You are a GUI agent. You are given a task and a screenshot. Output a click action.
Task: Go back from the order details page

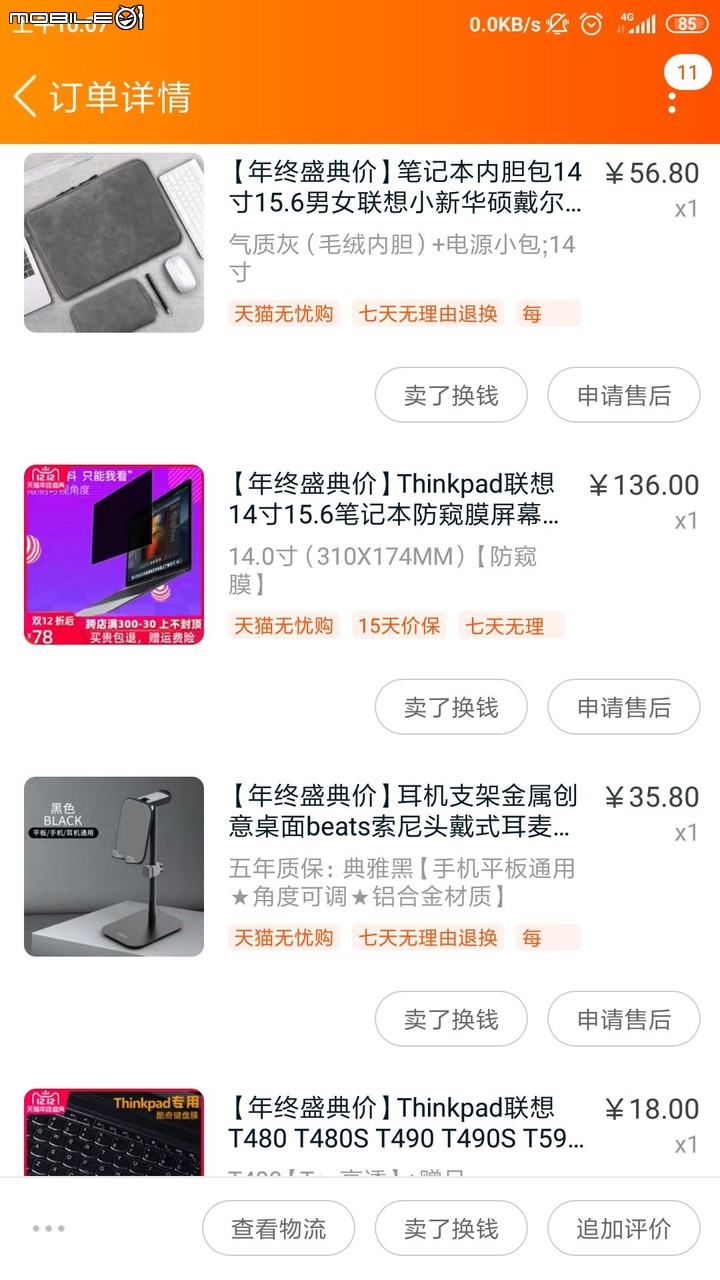click(x=26, y=96)
